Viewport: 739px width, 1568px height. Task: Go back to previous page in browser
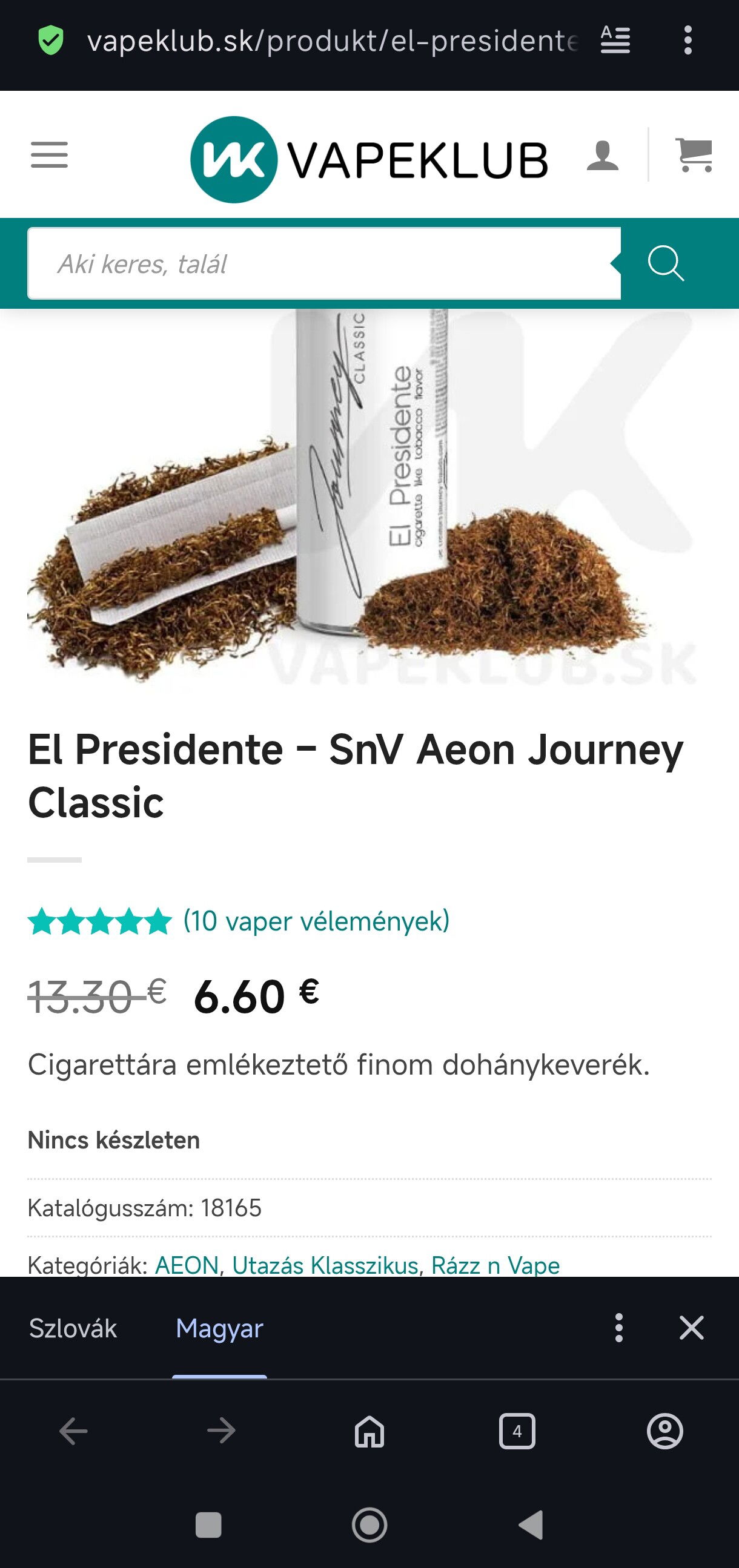point(74,1431)
